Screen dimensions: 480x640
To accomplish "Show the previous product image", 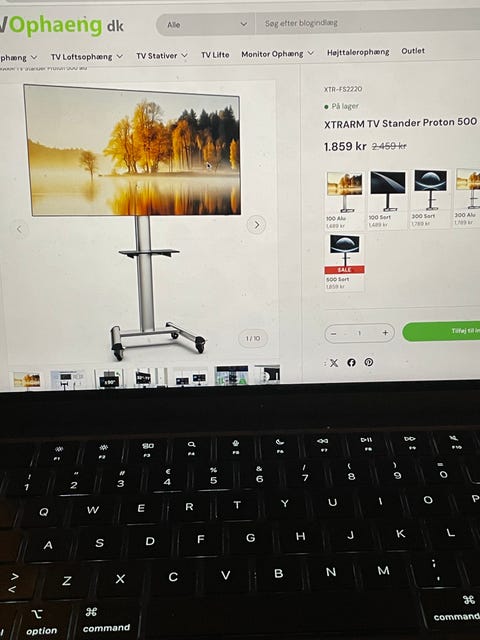I will tap(19, 229).
